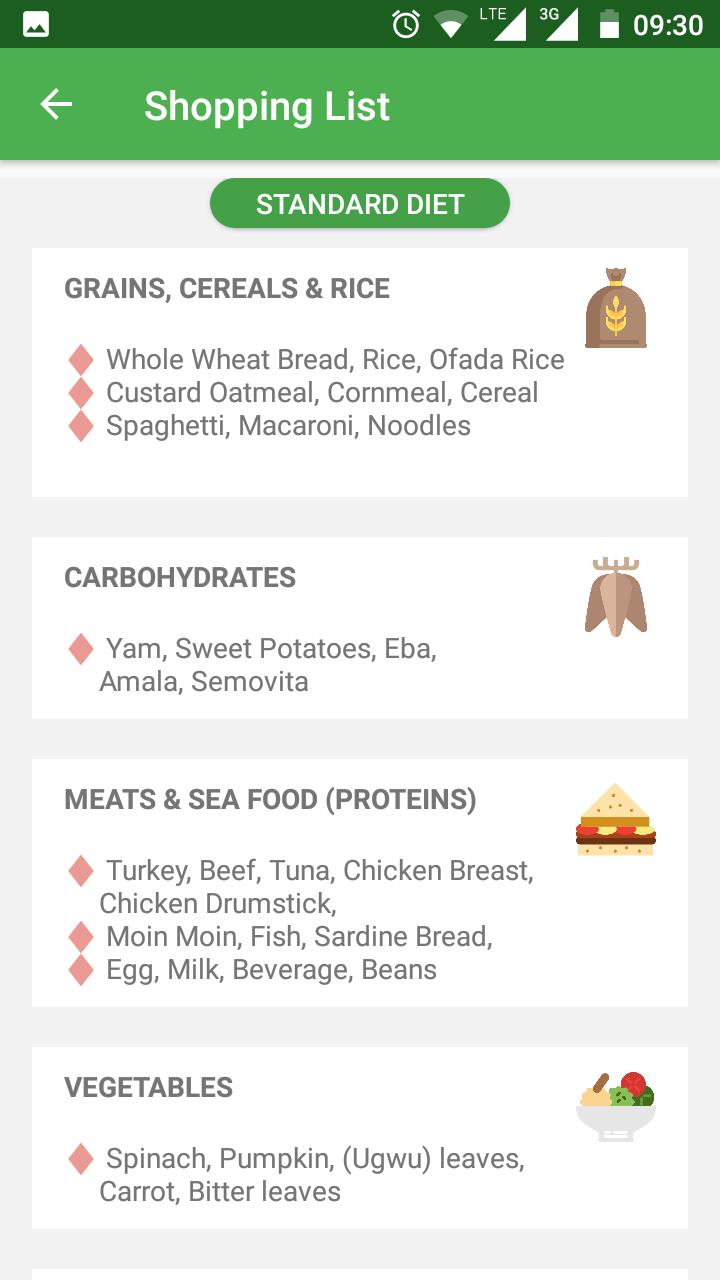Go back from the Shopping List
The width and height of the screenshot is (720, 1280).
click(x=56, y=105)
